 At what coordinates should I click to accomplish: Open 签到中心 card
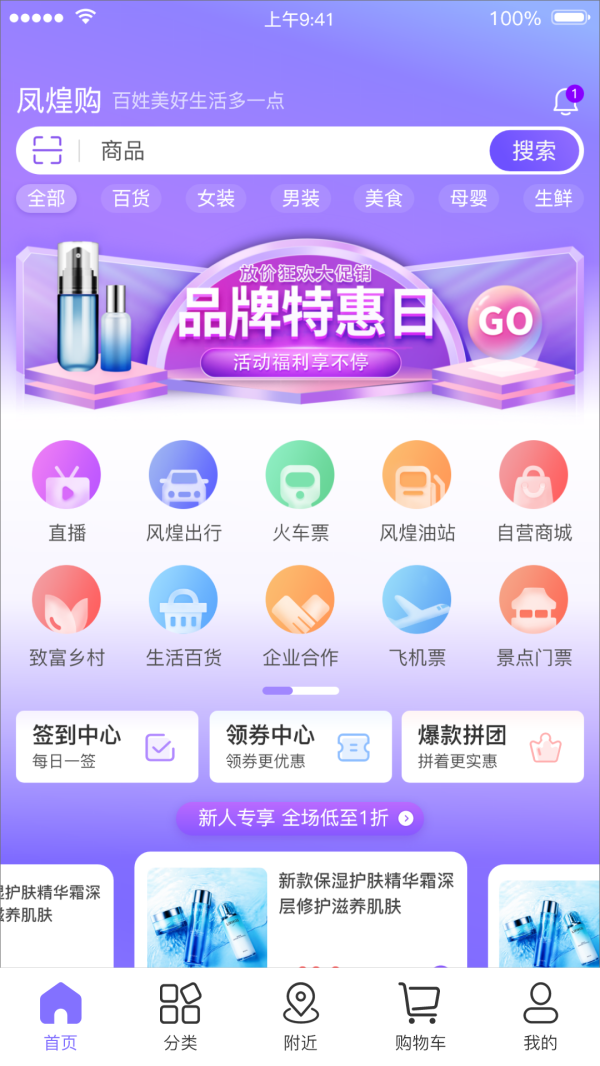(107, 746)
